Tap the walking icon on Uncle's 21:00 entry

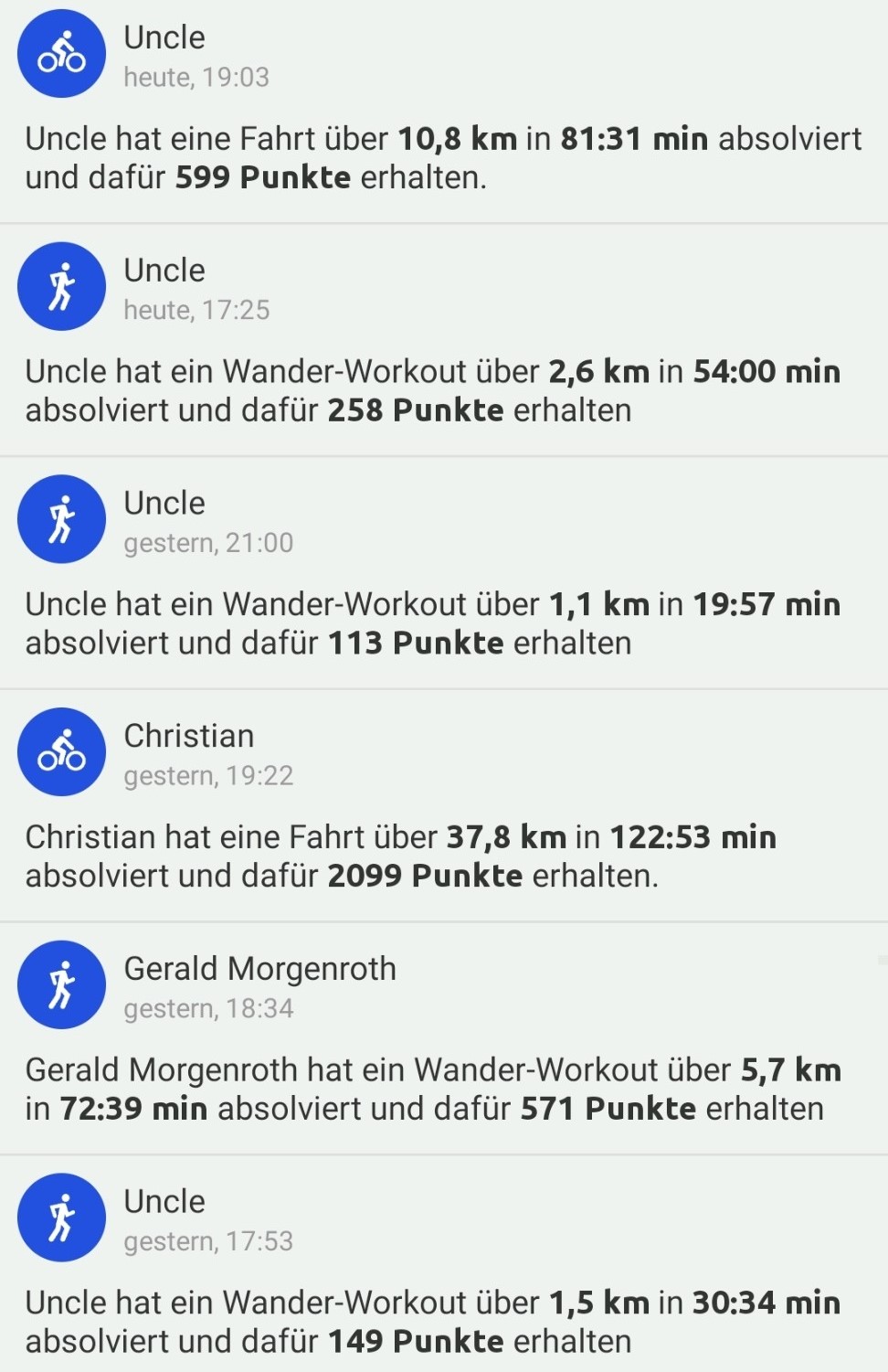61,518
